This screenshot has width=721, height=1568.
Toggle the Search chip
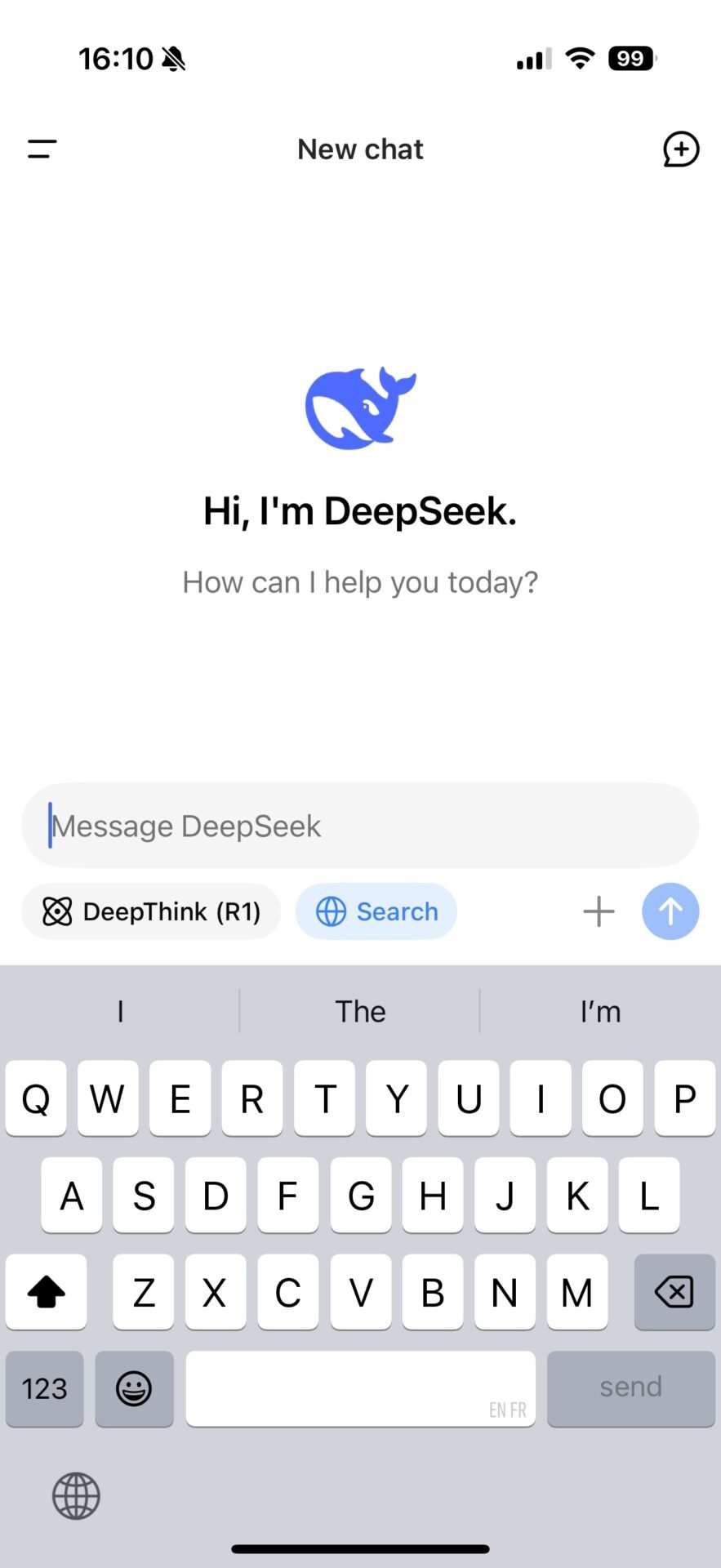376,911
